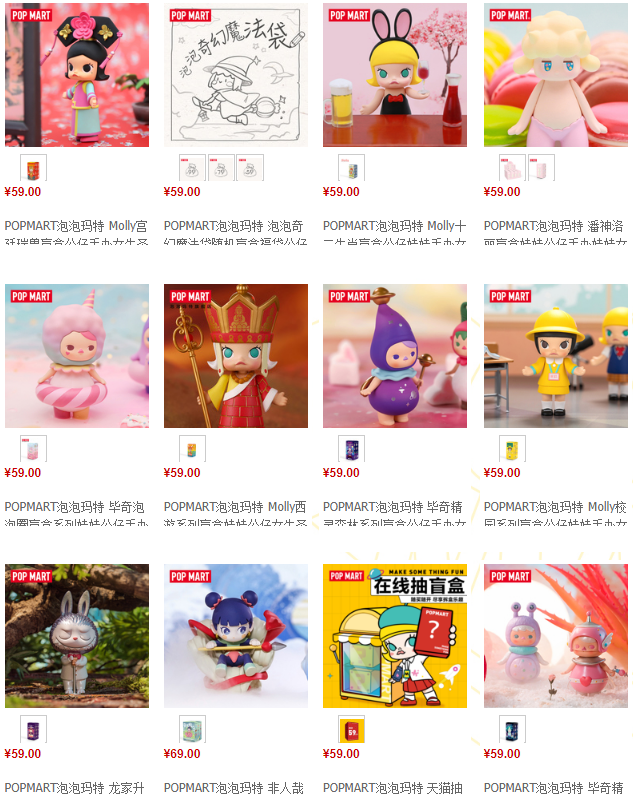Screen dimensions: 633x797
Task: View the 龙家升 silver rabbit product image
Action: [x=77, y=636]
